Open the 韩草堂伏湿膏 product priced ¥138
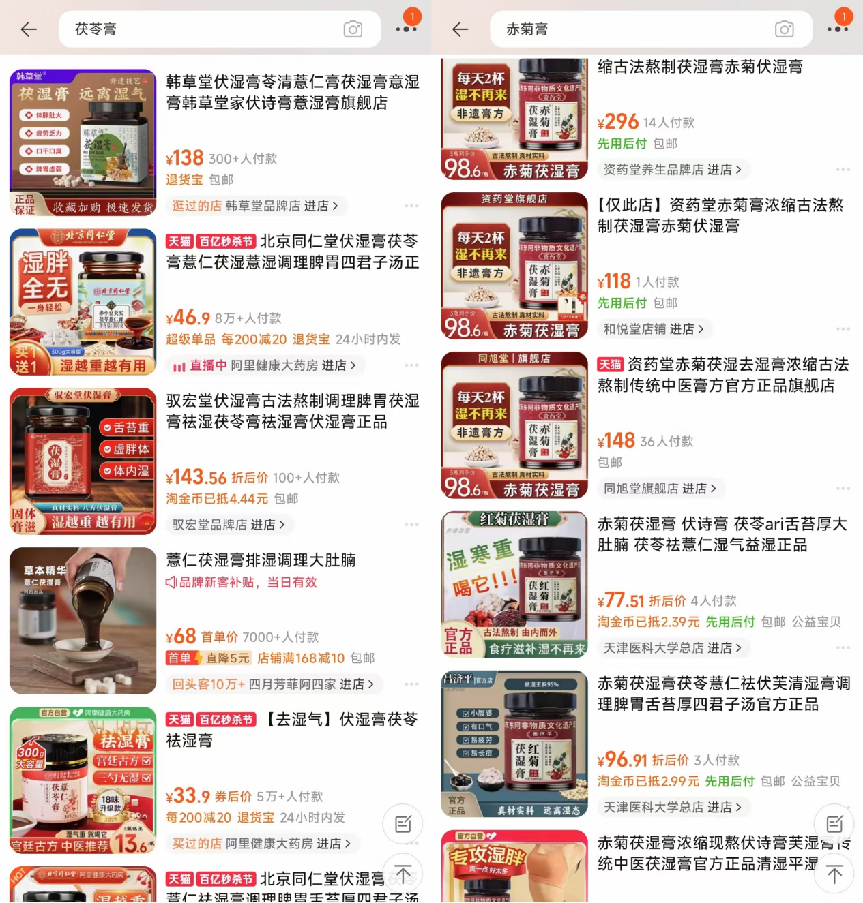The image size is (863, 903). pos(292,92)
